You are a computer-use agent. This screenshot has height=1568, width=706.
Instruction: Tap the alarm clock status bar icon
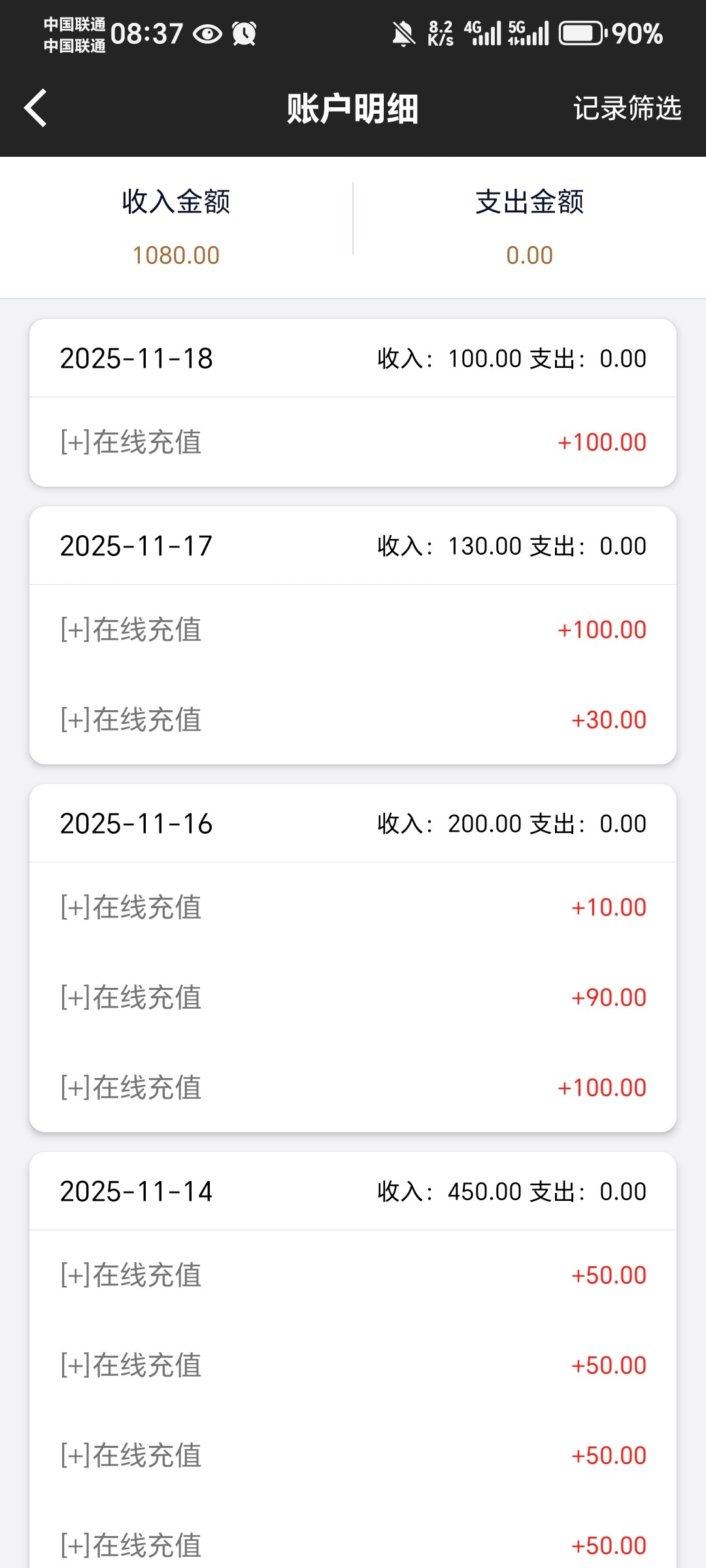tap(244, 32)
